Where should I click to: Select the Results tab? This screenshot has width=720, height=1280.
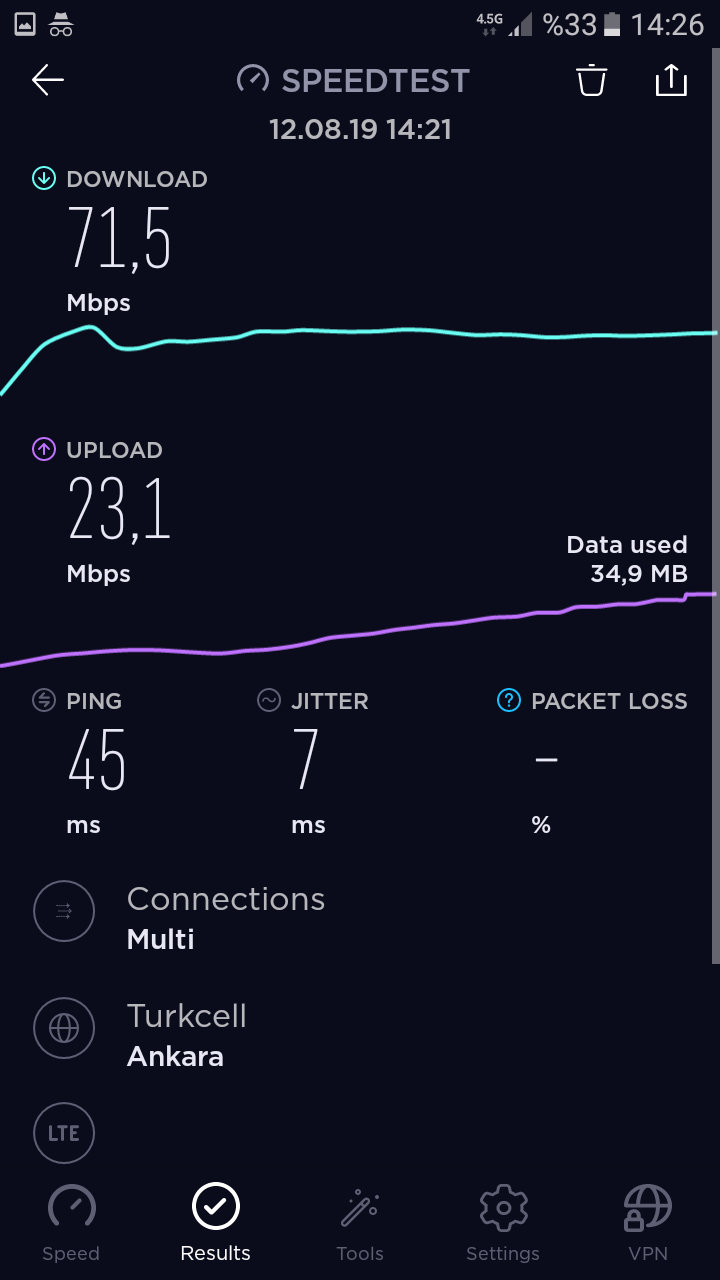tap(216, 1222)
